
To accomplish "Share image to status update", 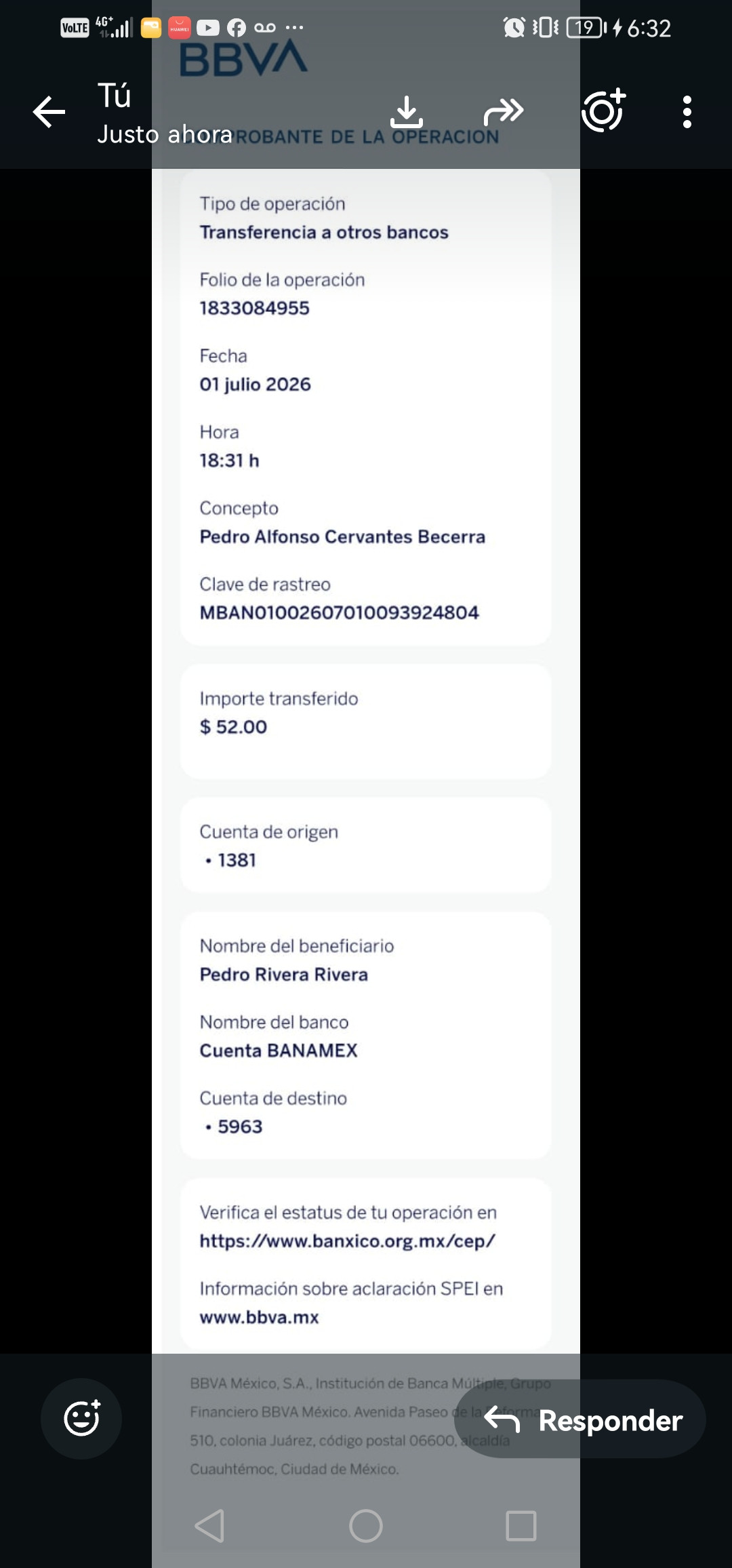I will [603, 111].
